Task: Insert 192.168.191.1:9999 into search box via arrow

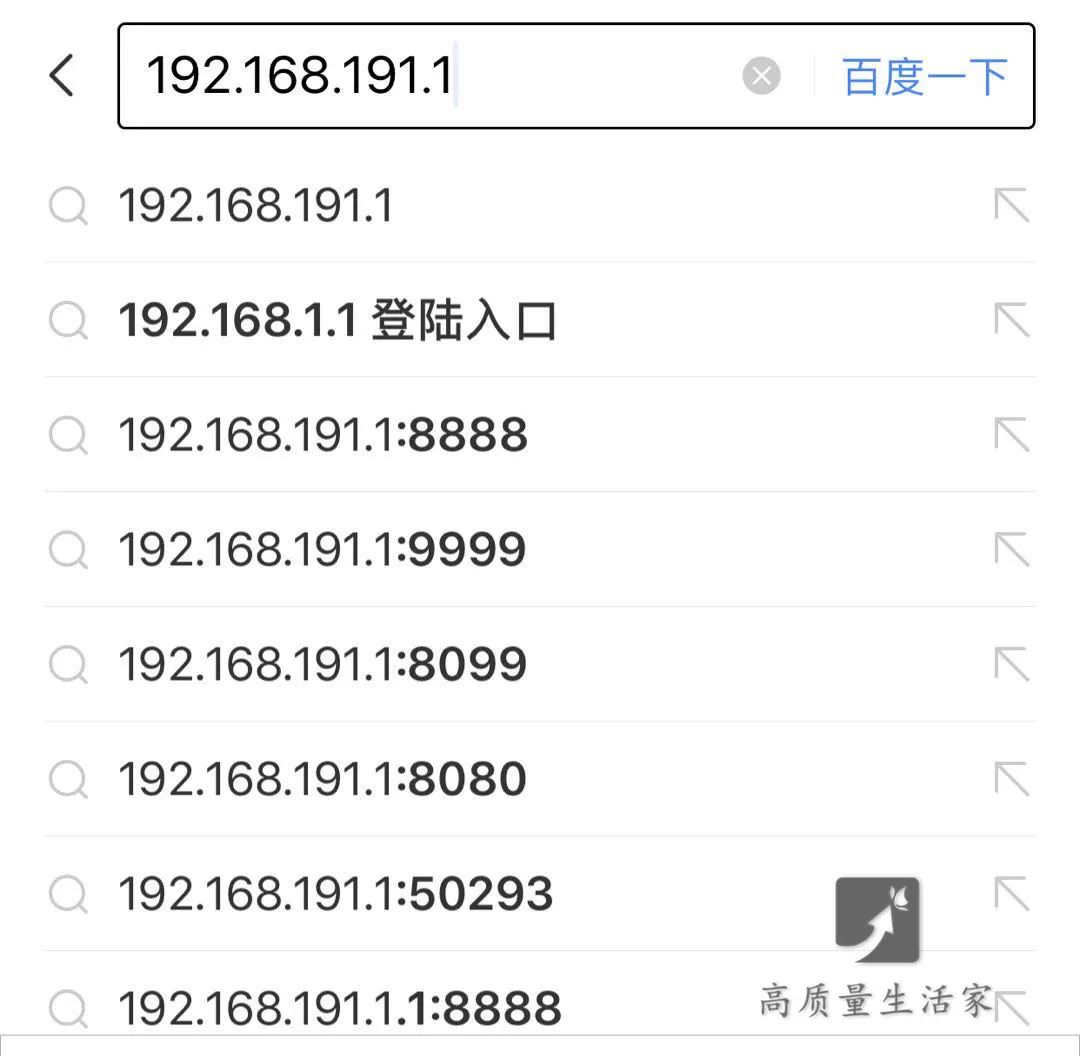Action: pos(1011,550)
